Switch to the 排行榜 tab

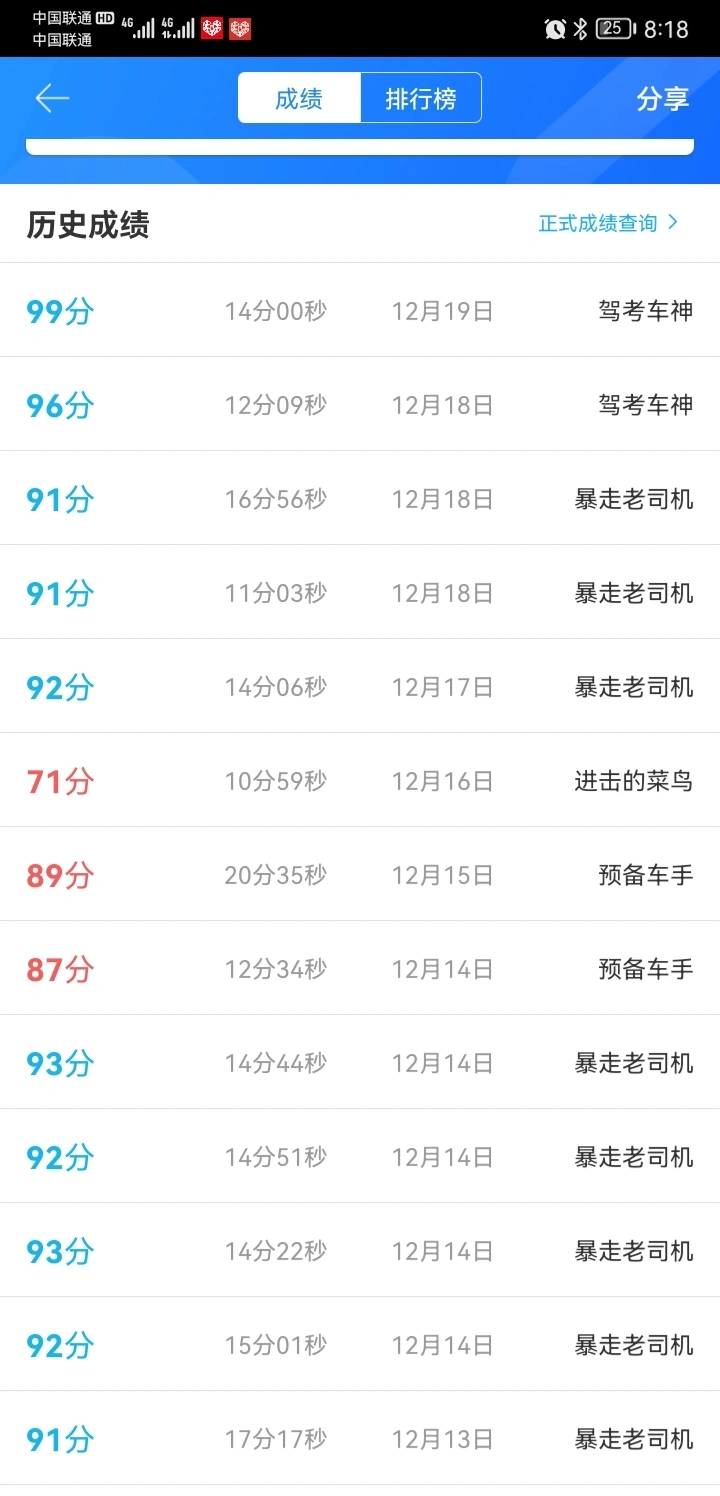(421, 98)
